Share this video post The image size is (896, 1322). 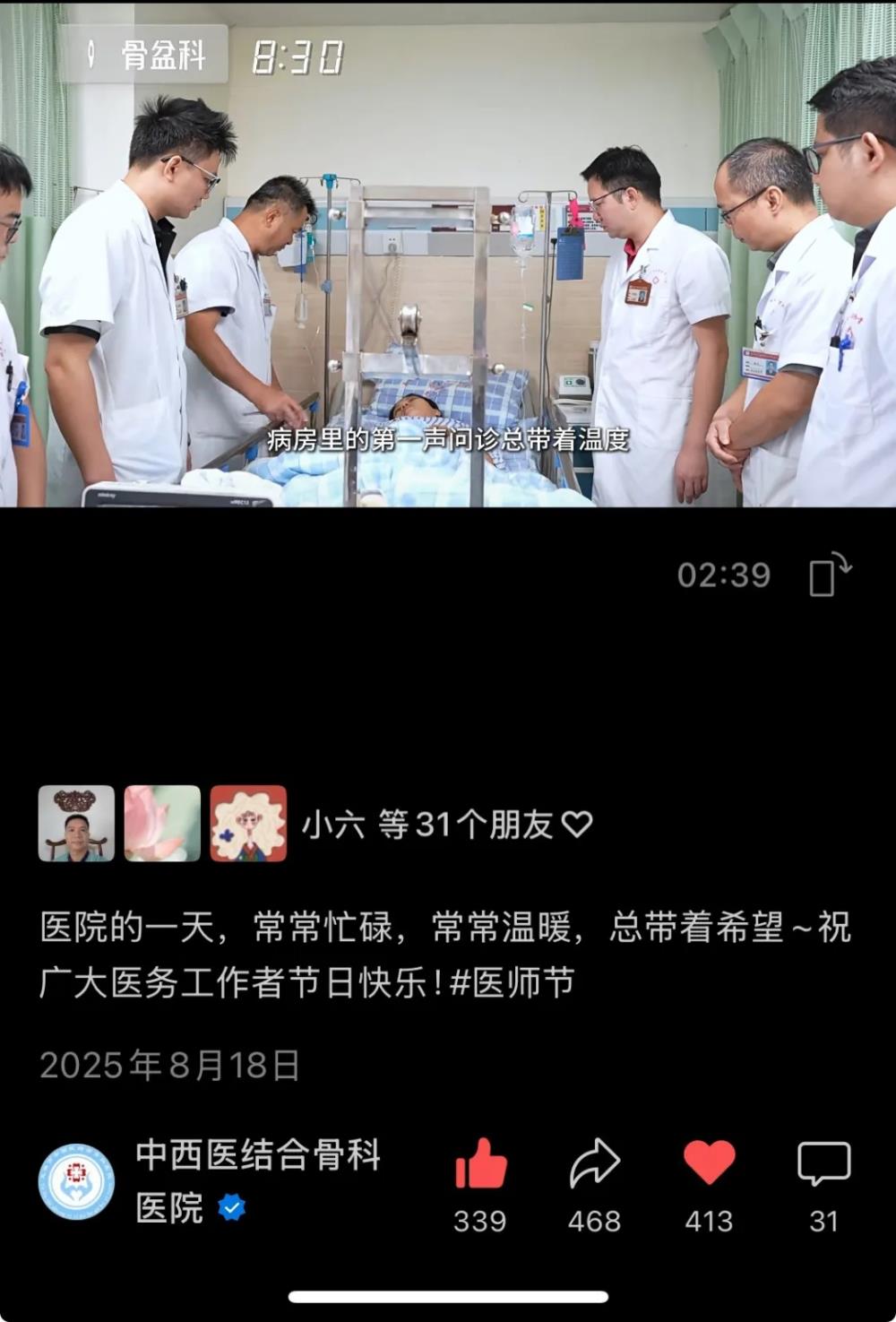595,1164
